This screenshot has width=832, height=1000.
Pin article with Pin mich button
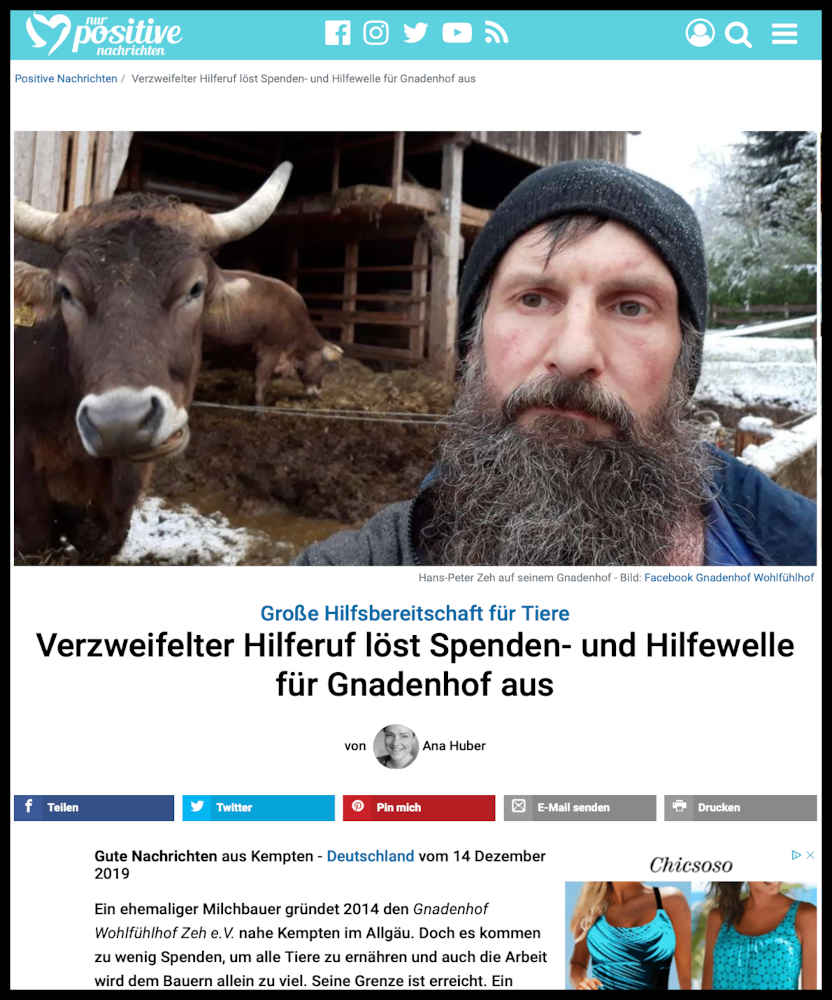pos(418,807)
